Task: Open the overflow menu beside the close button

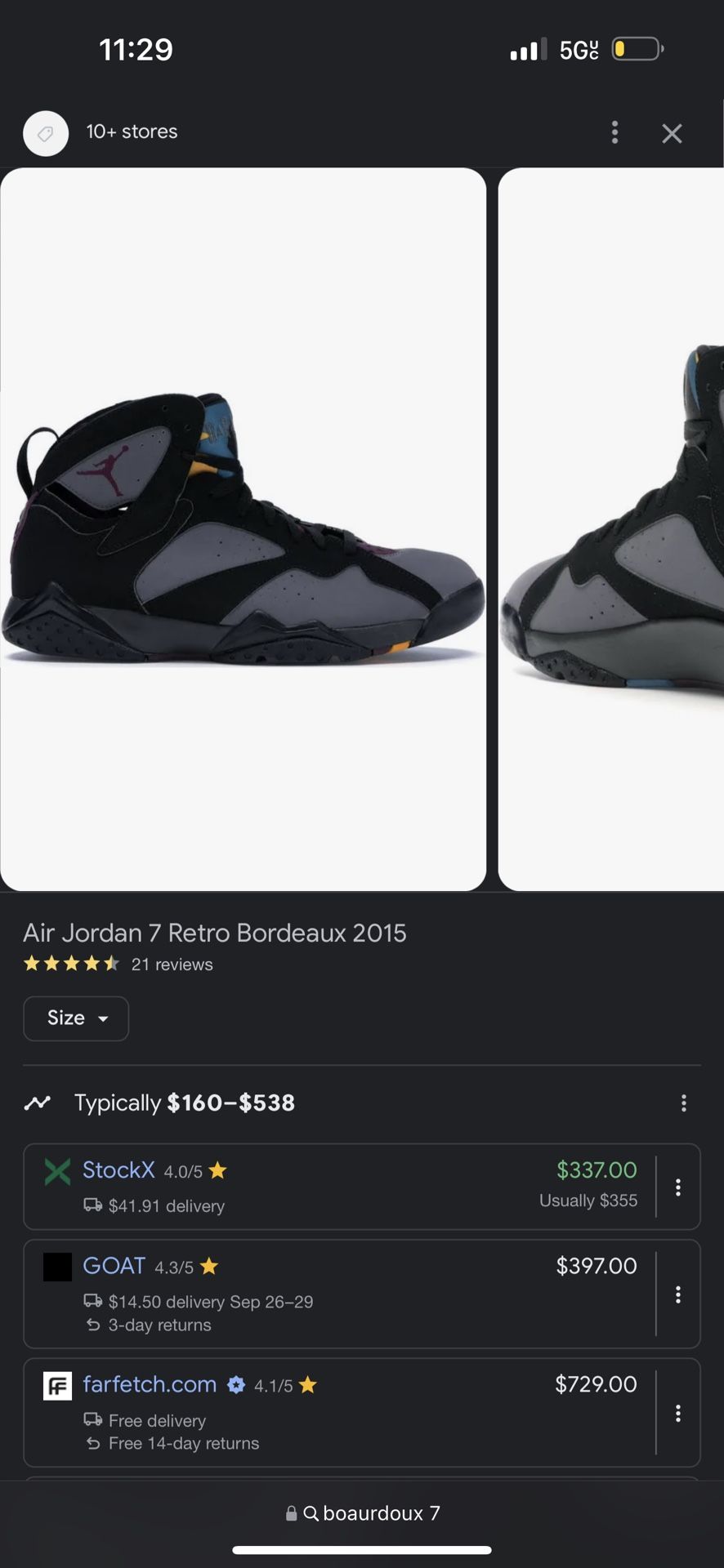Action: point(615,132)
